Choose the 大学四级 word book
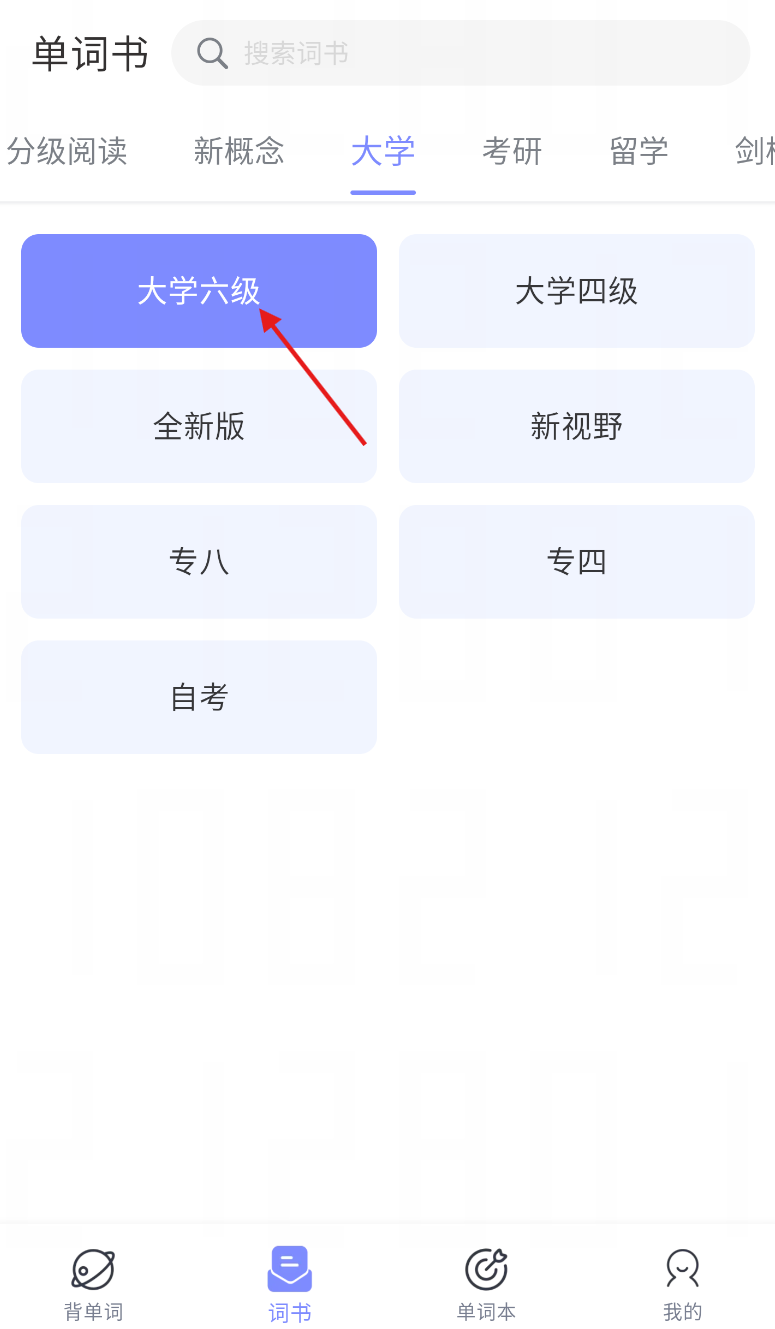 [x=577, y=291]
